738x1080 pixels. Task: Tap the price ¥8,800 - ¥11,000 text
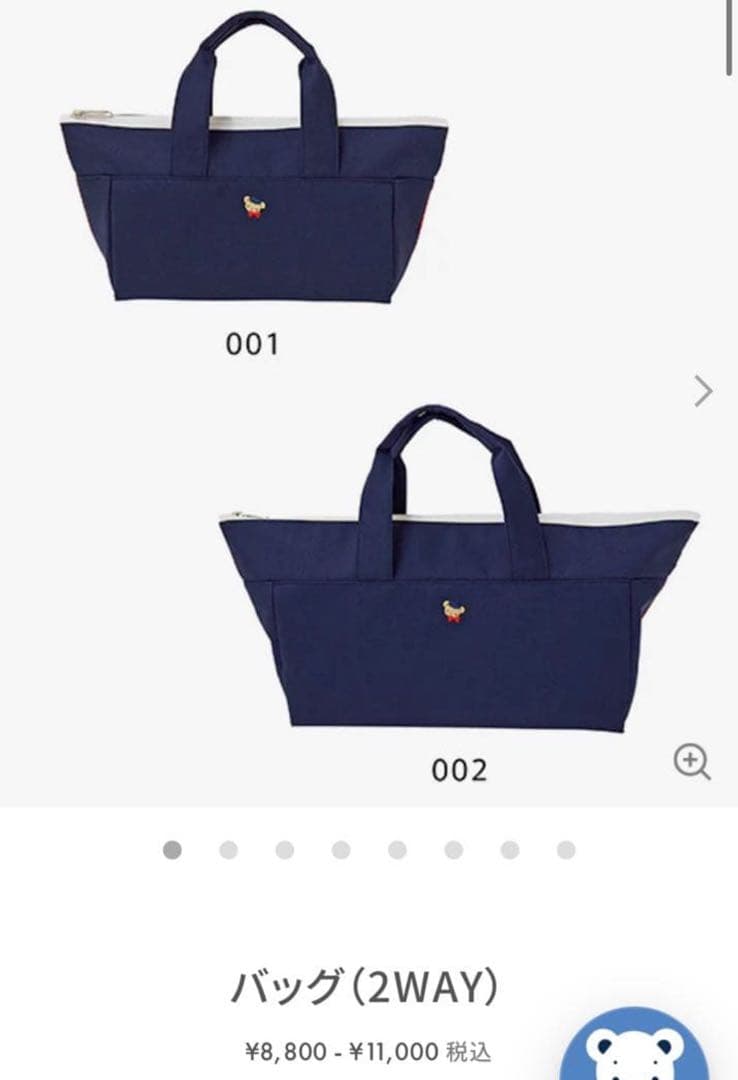(369, 1050)
